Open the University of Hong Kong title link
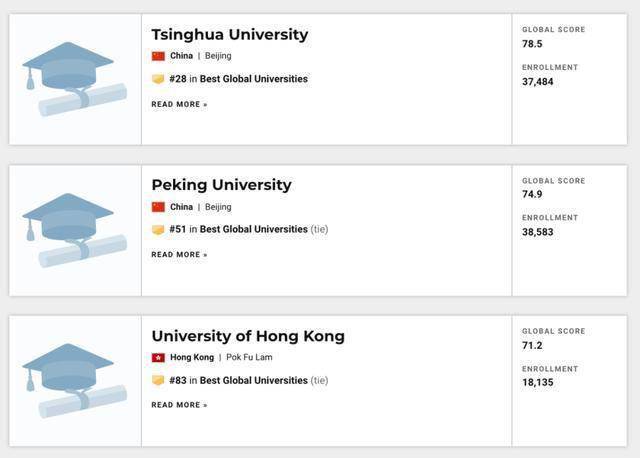The width and height of the screenshot is (640, 458). tap(247, 336)
